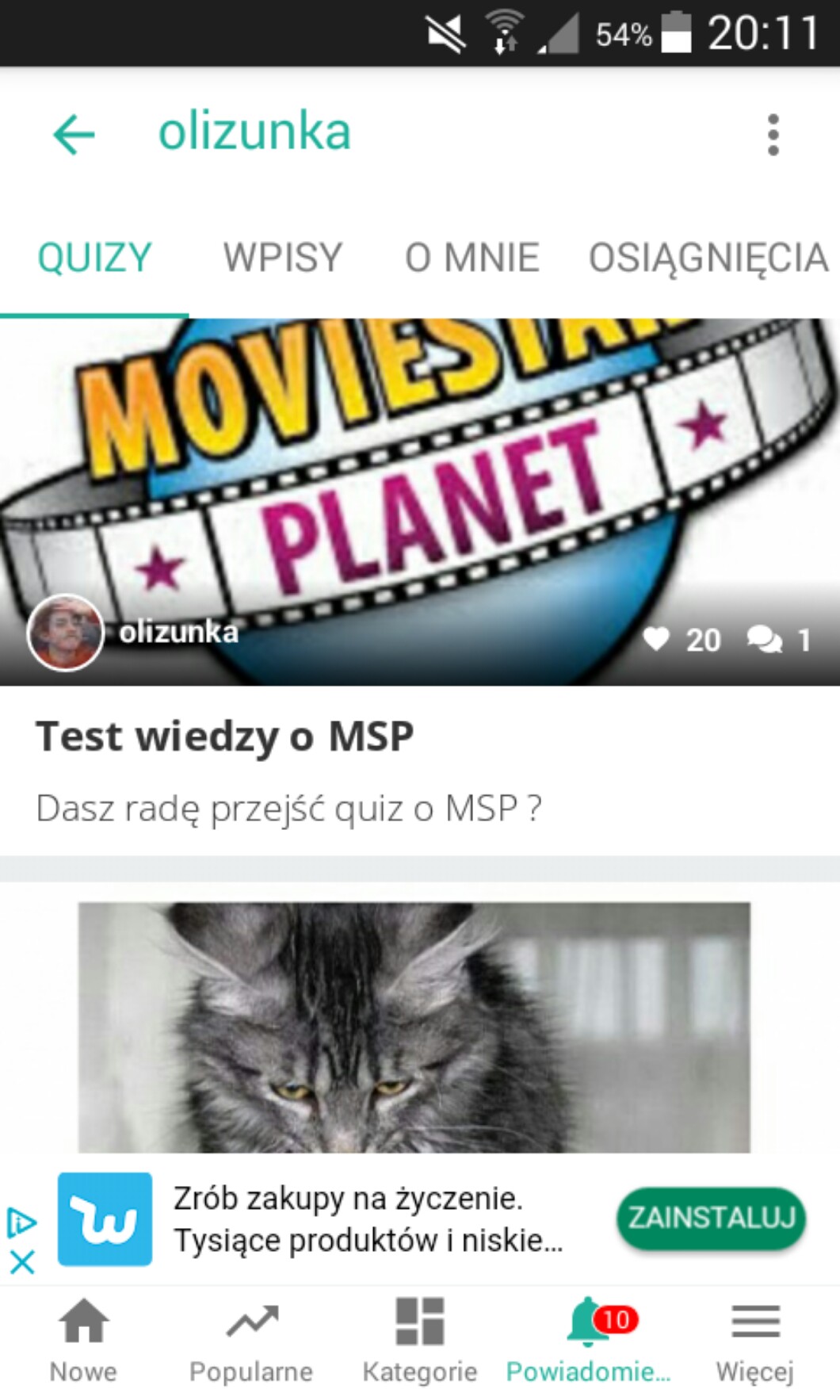Open the Popularne section
Screen dimensions: 840x1400
(251, 1341)
